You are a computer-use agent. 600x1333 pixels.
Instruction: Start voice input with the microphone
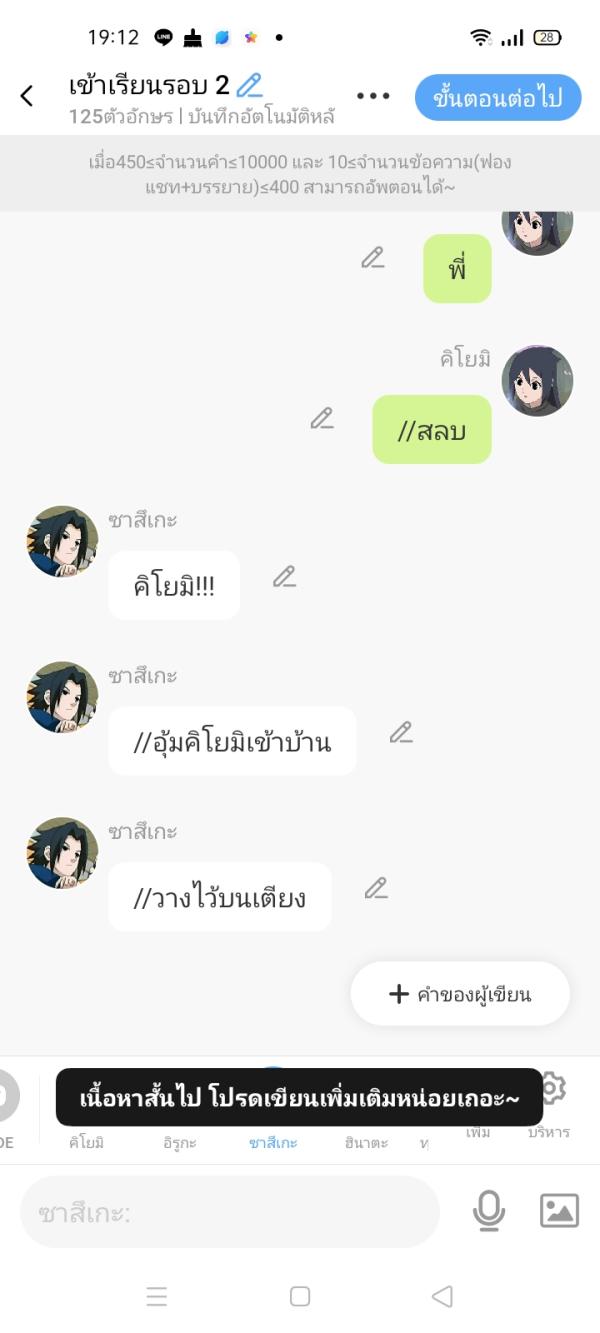coord(488,1211)
